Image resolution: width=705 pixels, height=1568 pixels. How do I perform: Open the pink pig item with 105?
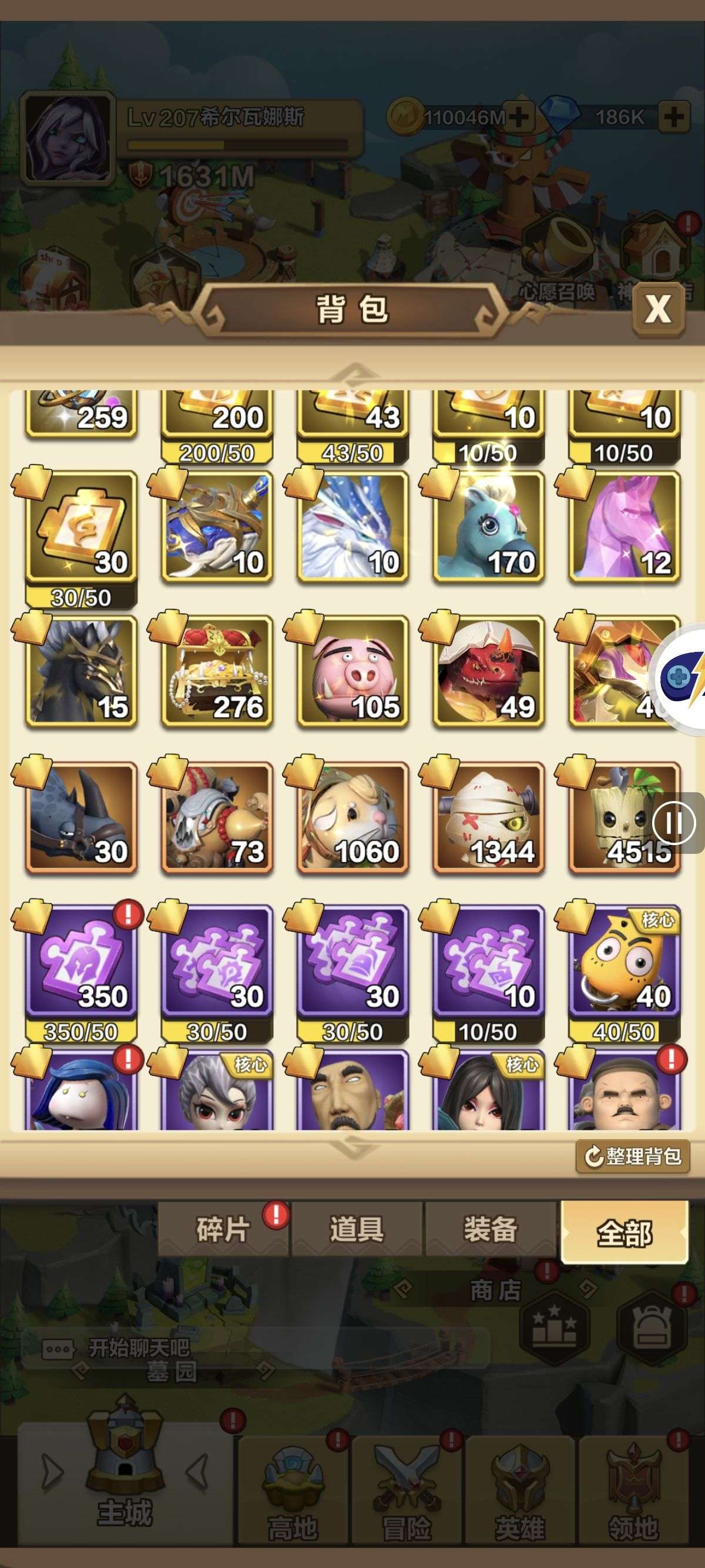(x=352, y=672)
